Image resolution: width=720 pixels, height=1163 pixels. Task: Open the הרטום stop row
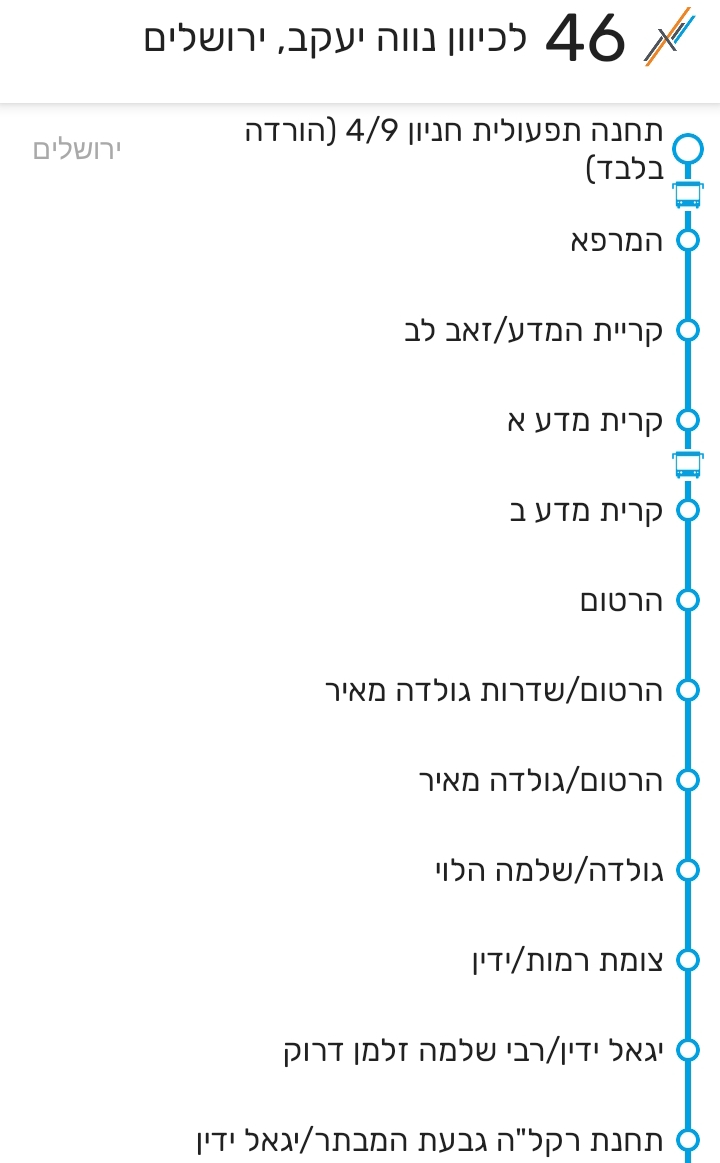coord(621,600)
